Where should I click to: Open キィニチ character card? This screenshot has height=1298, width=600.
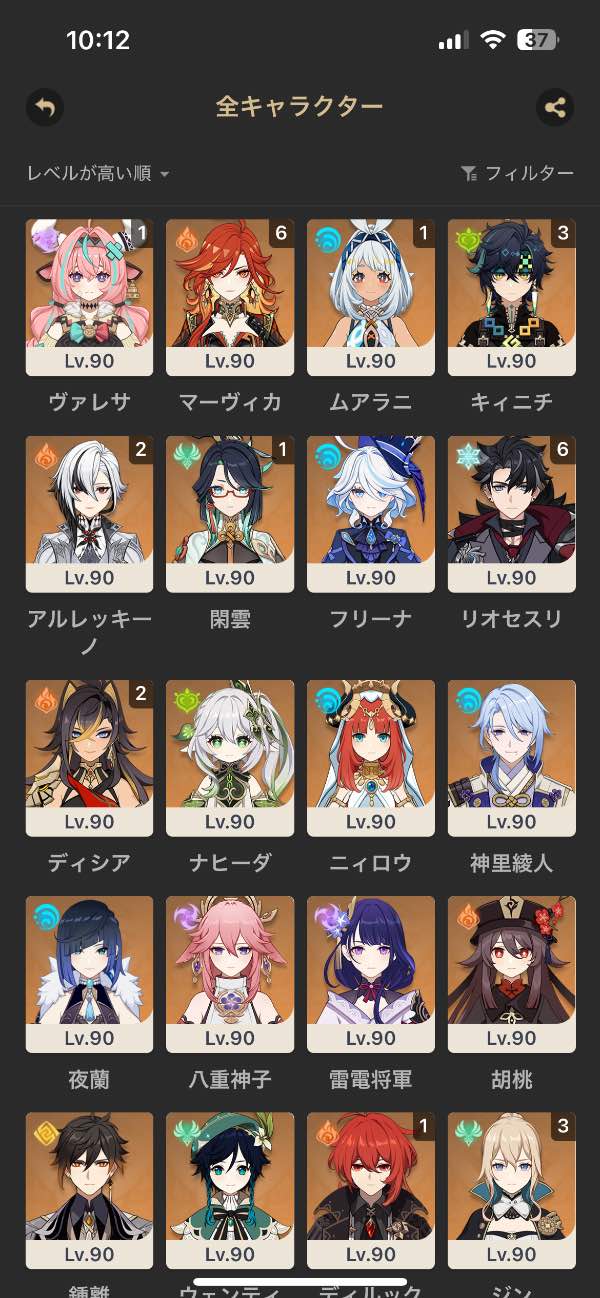(512, 298)
